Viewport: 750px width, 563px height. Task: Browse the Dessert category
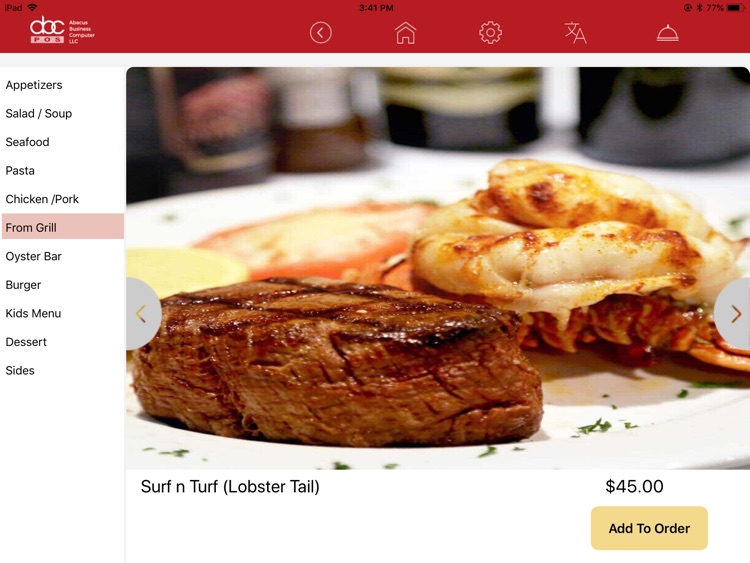click(x=26, y=342)
